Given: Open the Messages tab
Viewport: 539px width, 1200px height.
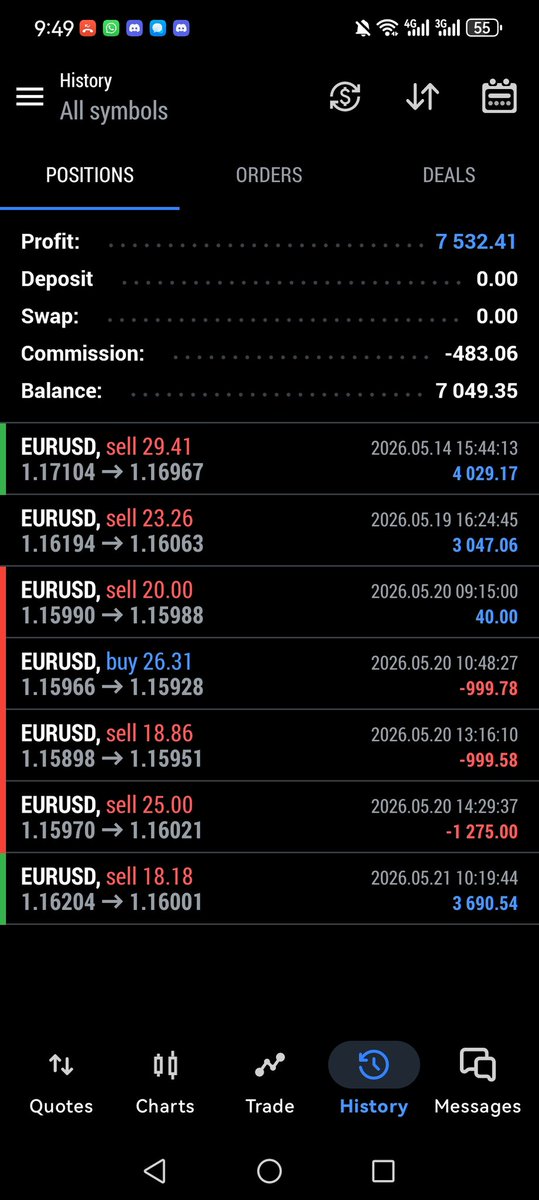Looking at the screenshot, I should 477,1083.
